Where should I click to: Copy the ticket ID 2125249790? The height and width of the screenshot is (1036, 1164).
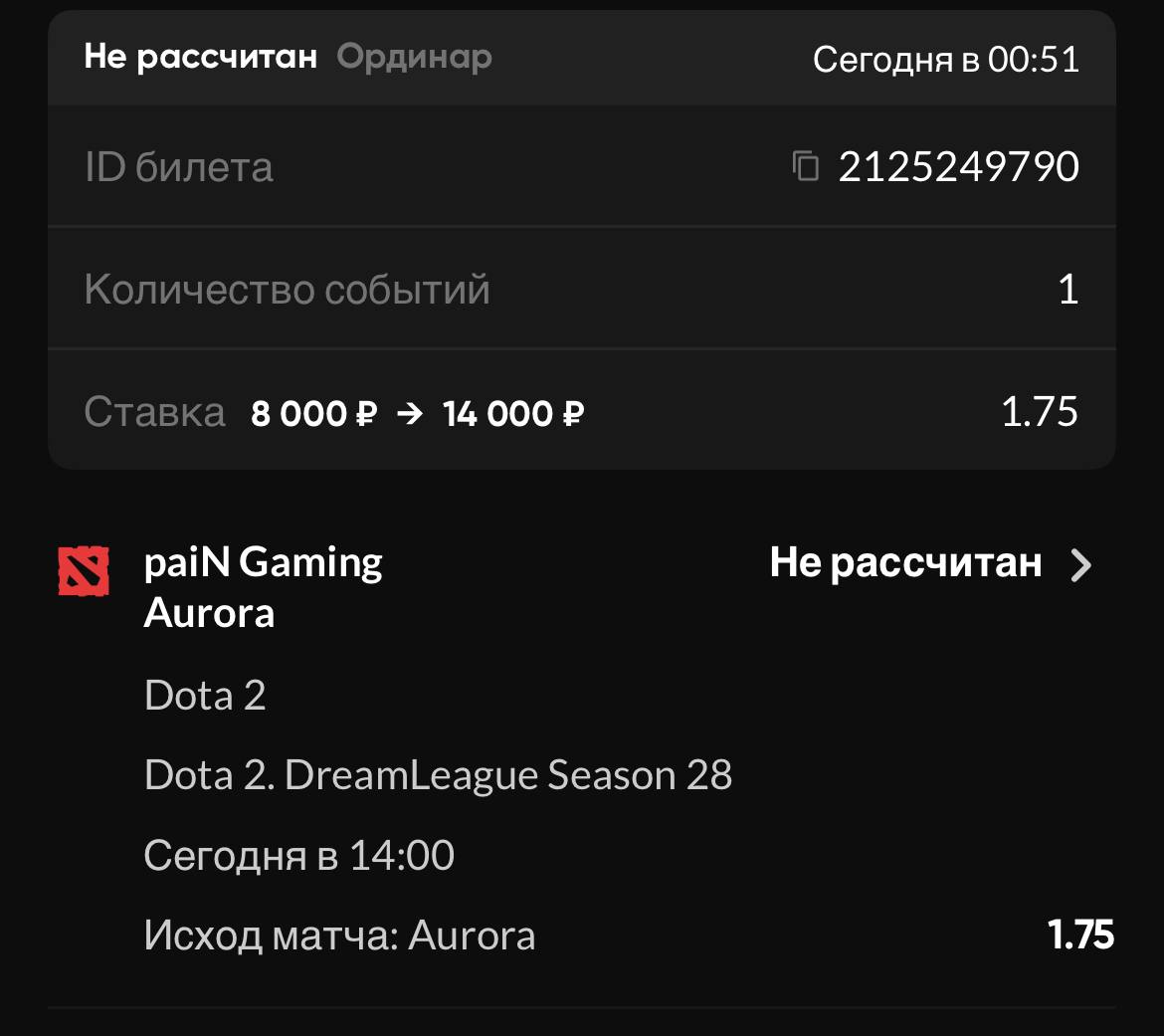pyautogui.click(x=805, y=166)
